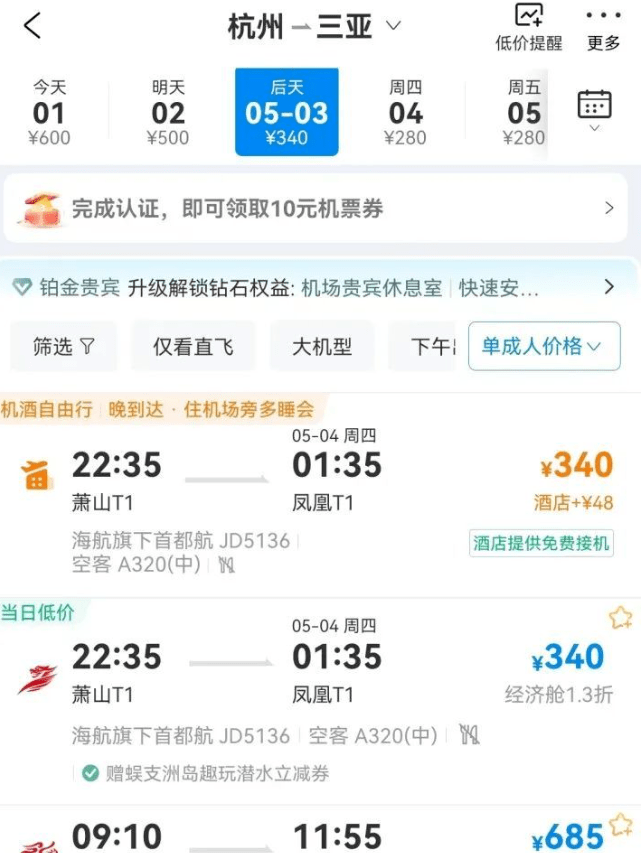Open 铂金贵宾 升级解锁钻石权益 row
The height and width of the screenshot is (853, 641).
pyautogui.click(x=320, y=288)
